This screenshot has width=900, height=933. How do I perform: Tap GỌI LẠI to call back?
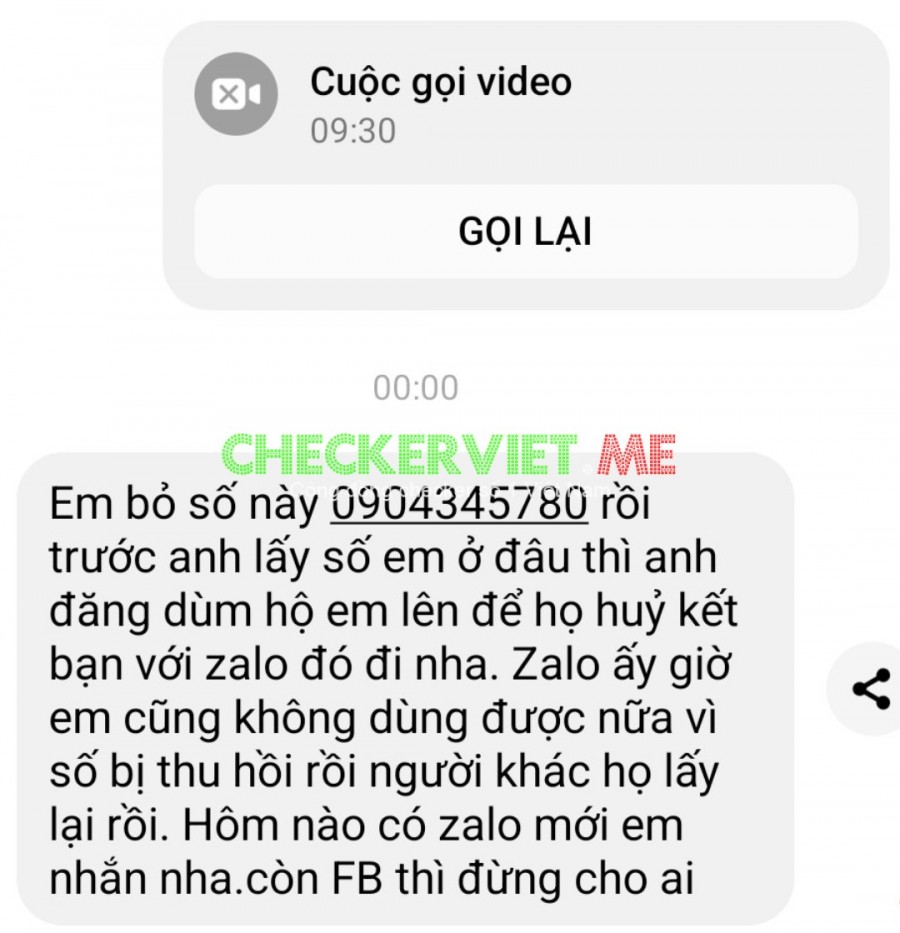click(525, 232)
